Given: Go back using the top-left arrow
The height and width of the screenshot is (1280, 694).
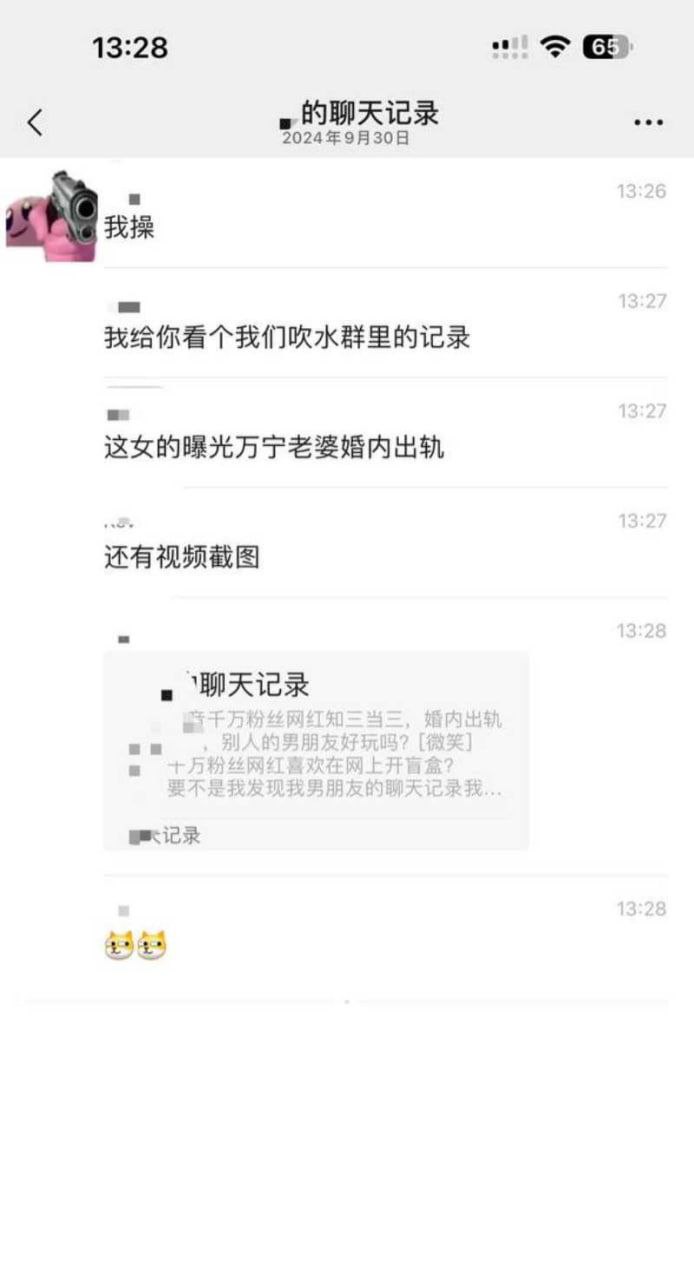Looking at the screenshot, I should pos(35,122).
